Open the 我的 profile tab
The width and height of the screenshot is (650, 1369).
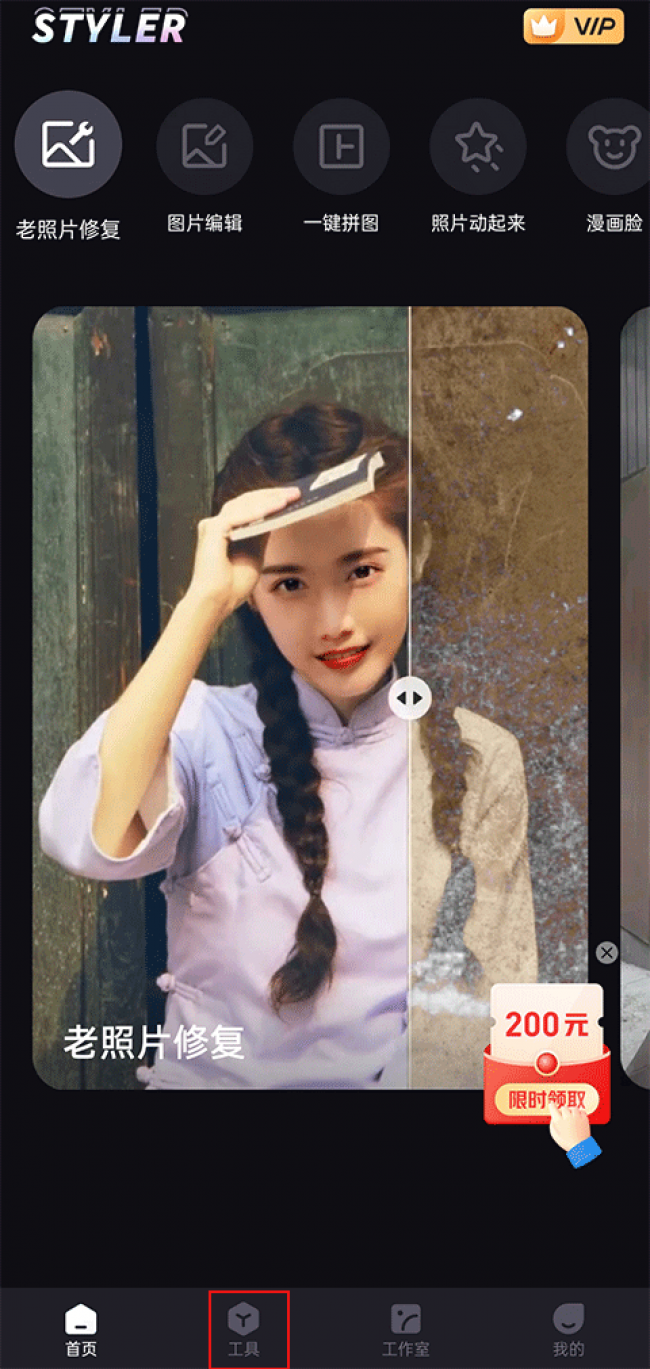568,1329
